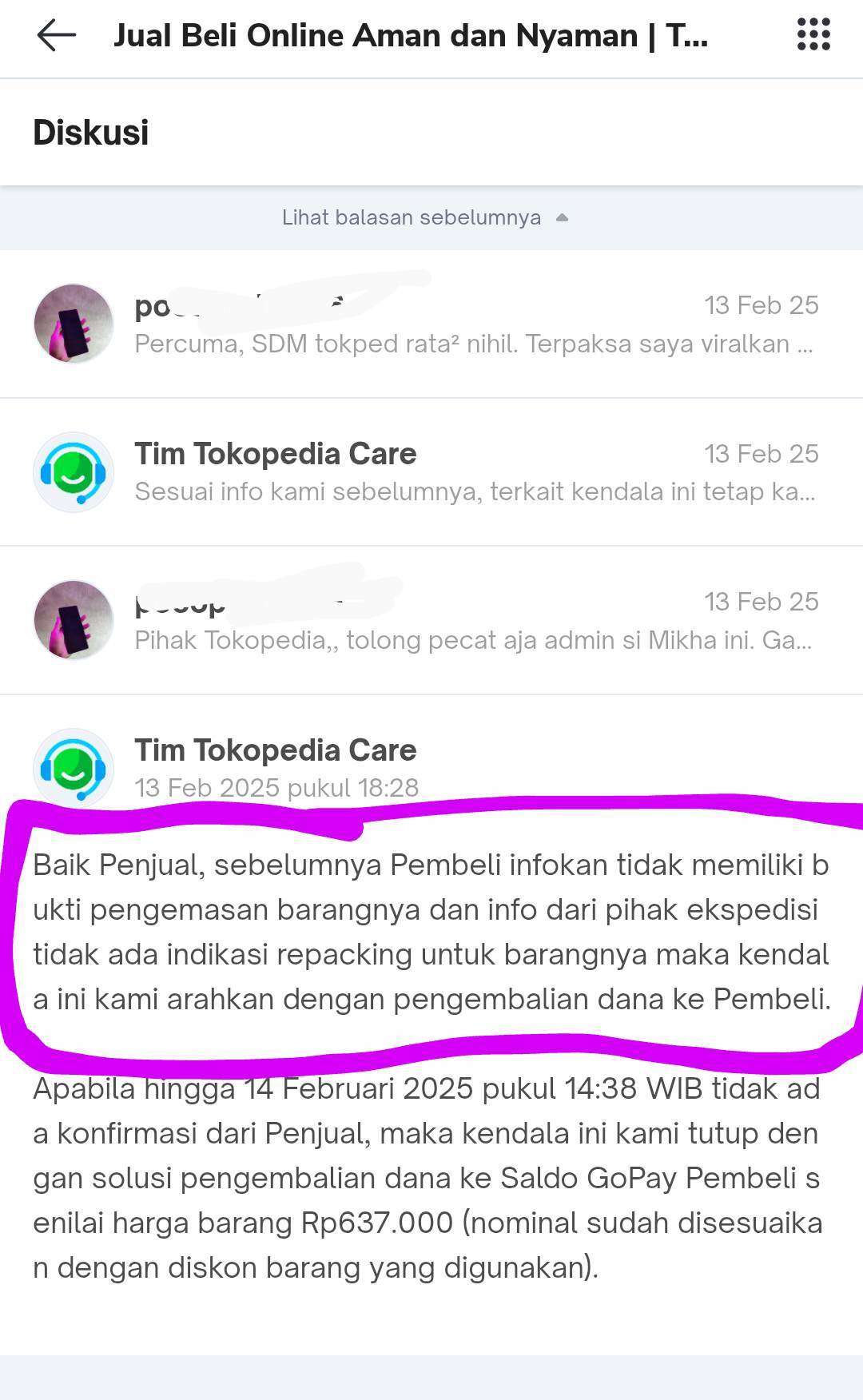Open Tokopedia Care reply starting Sesuai info kami

[431, 472]
